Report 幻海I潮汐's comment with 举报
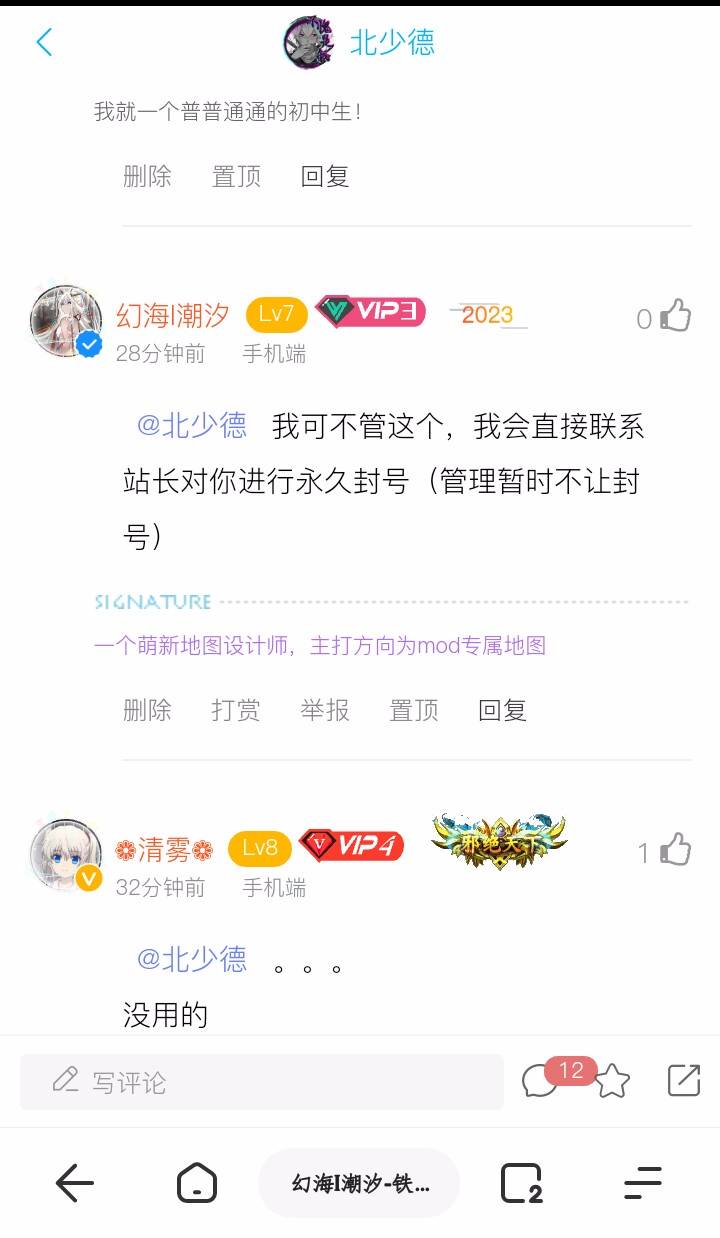720x1238 pixels. point(325,710)
